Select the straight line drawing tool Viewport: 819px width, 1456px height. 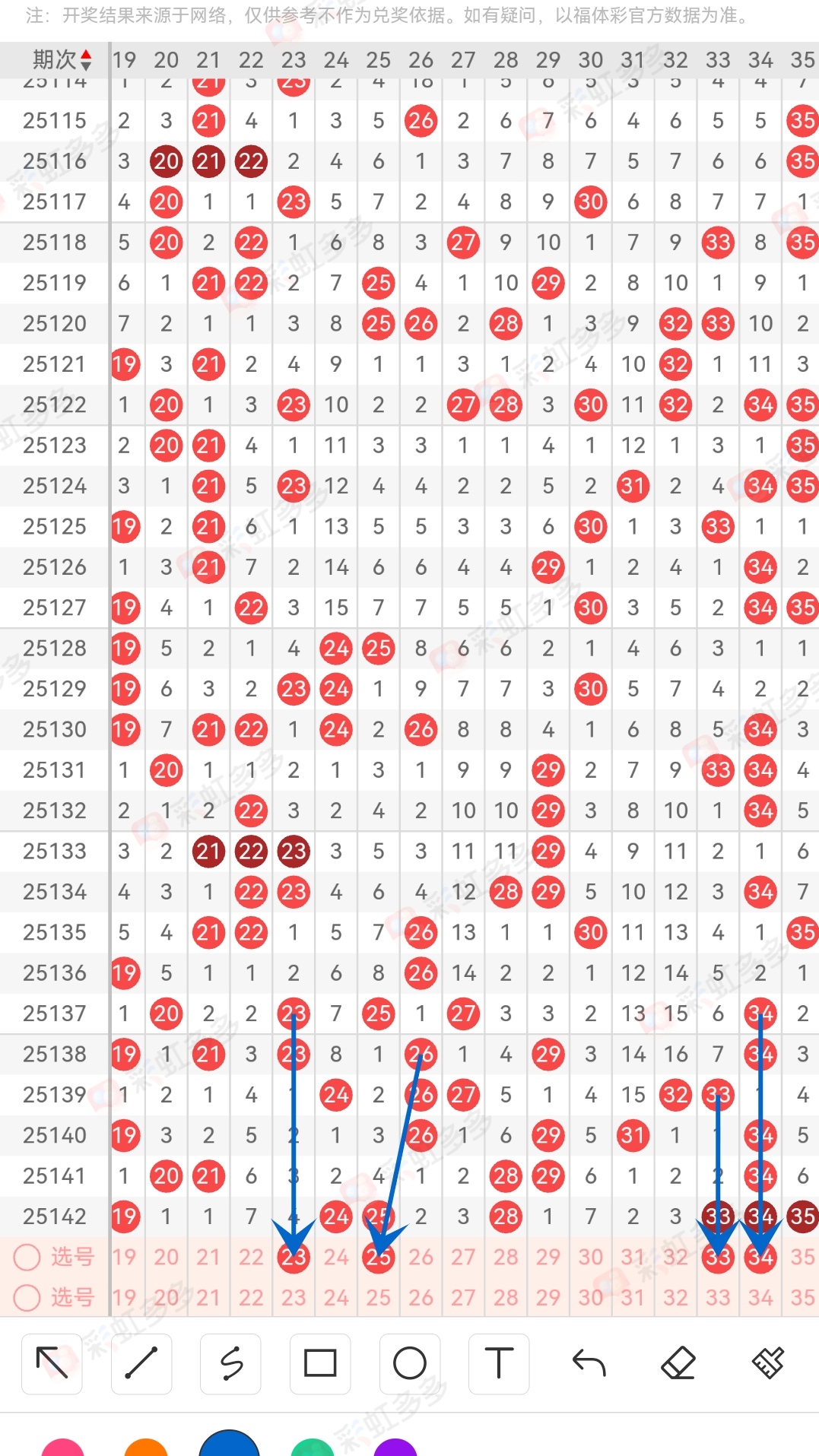[141, 1363]
